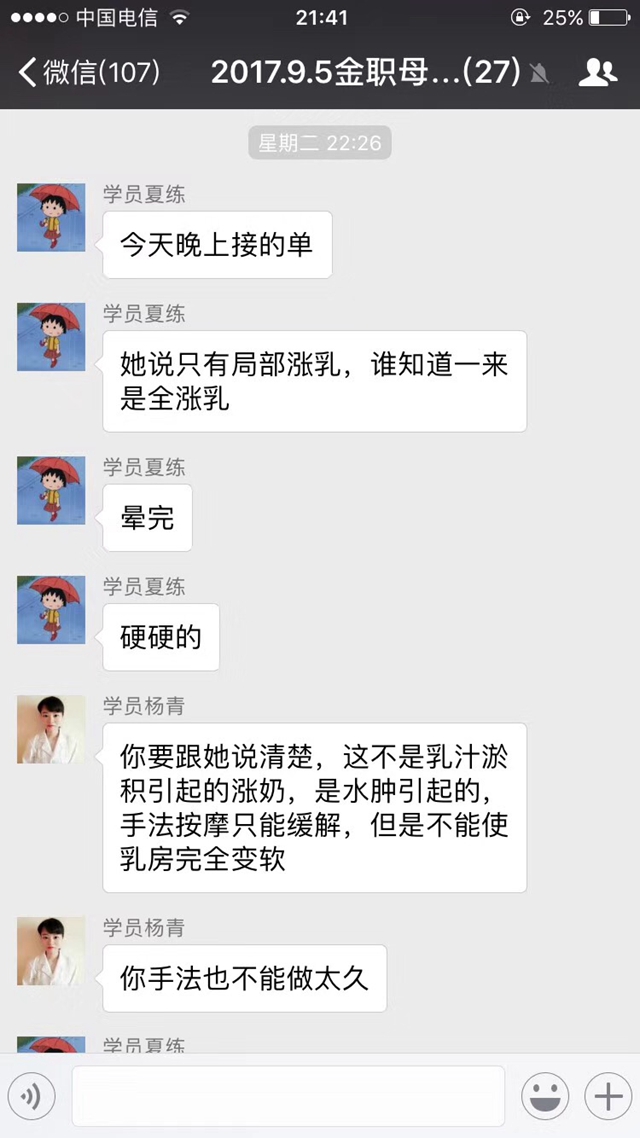
Task: Open the emoji sticker panel
Action: (545, 1097)
